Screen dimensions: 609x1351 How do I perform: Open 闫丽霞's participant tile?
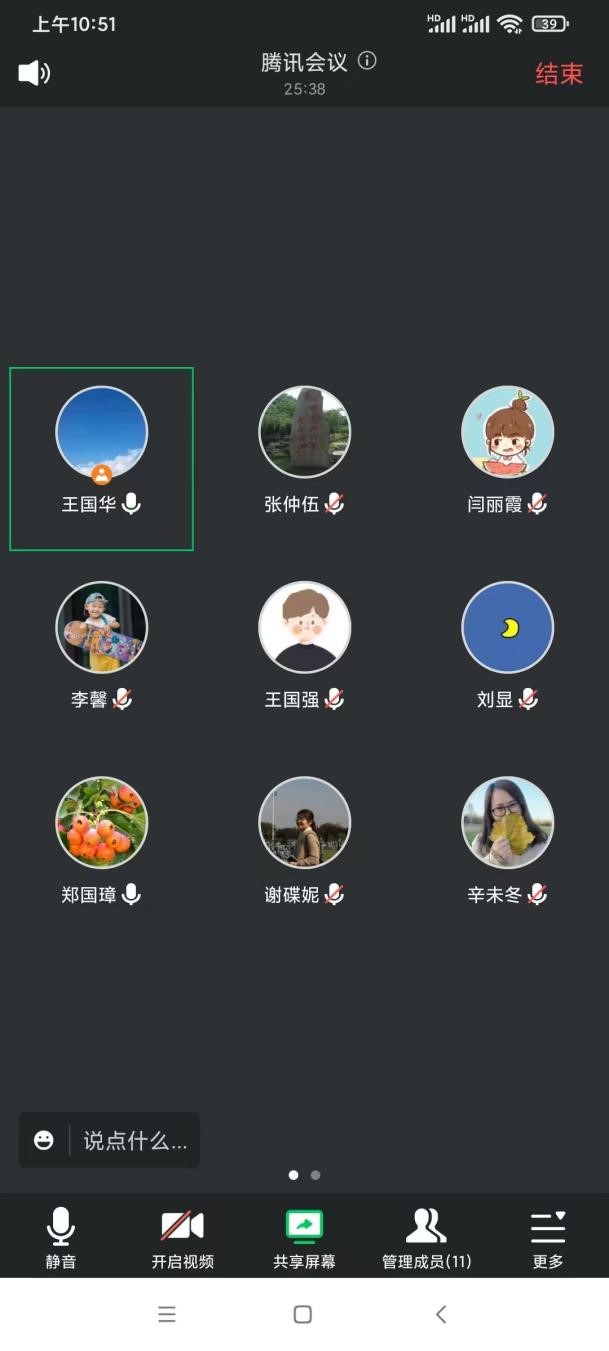507,433
